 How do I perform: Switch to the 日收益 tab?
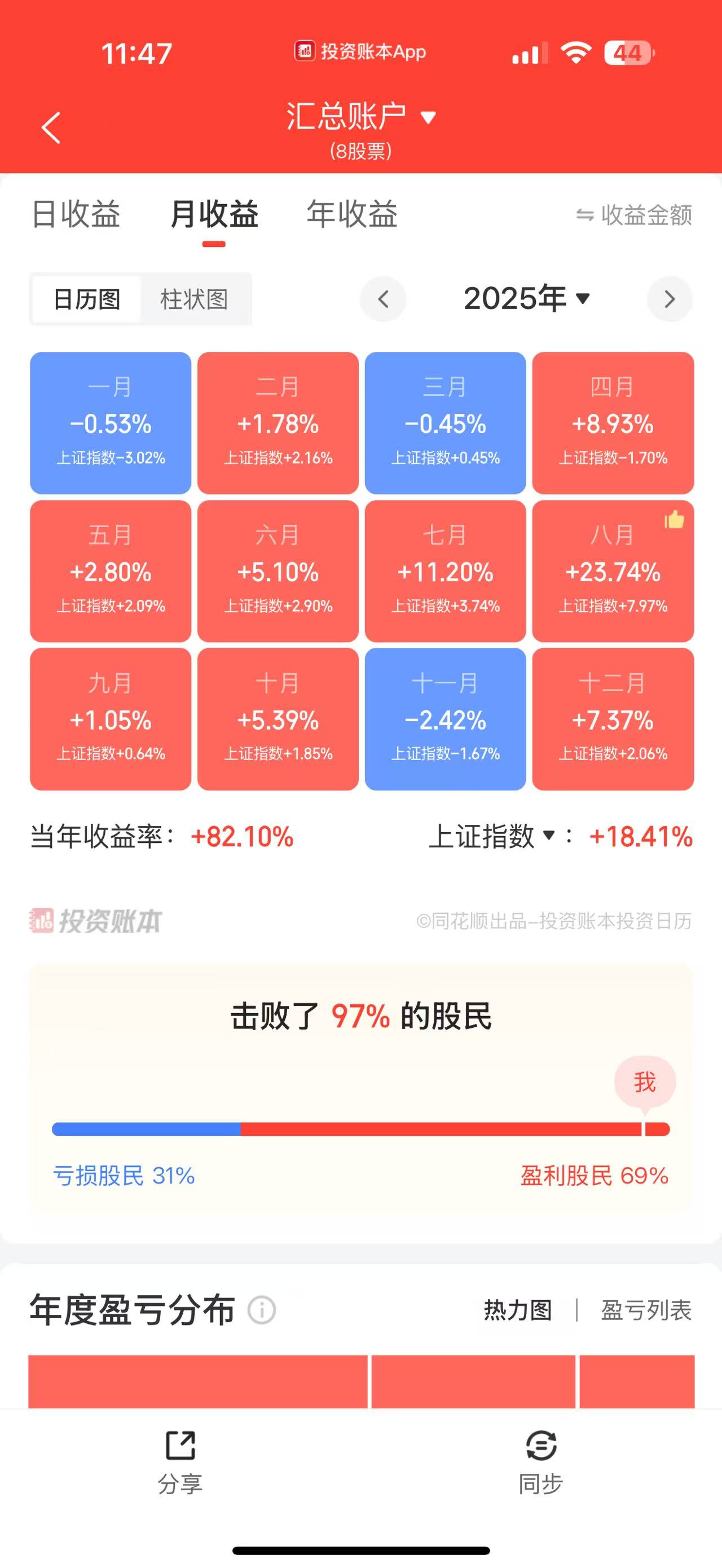76,214
